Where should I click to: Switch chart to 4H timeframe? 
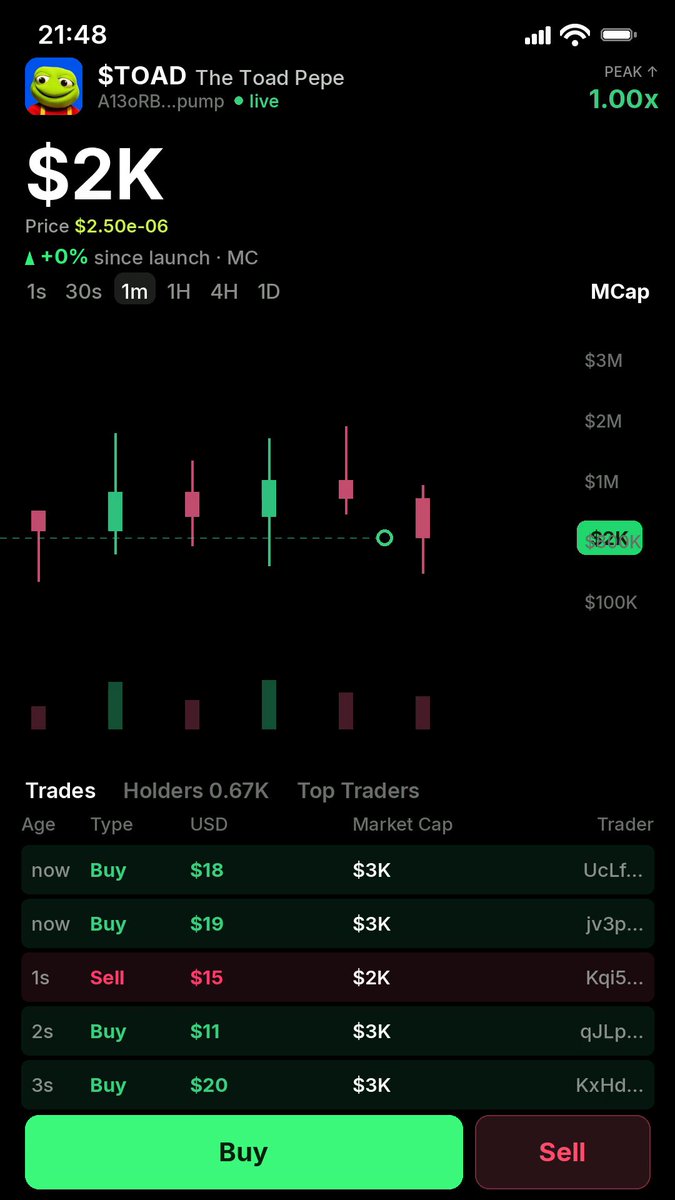tap(224, 292)
